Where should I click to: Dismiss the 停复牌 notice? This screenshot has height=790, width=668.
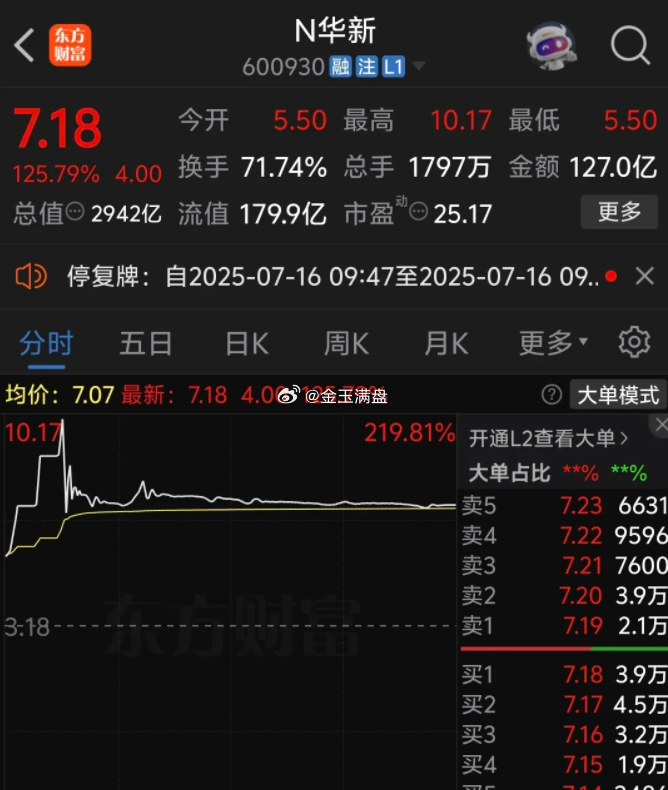[x=645, y=276]
